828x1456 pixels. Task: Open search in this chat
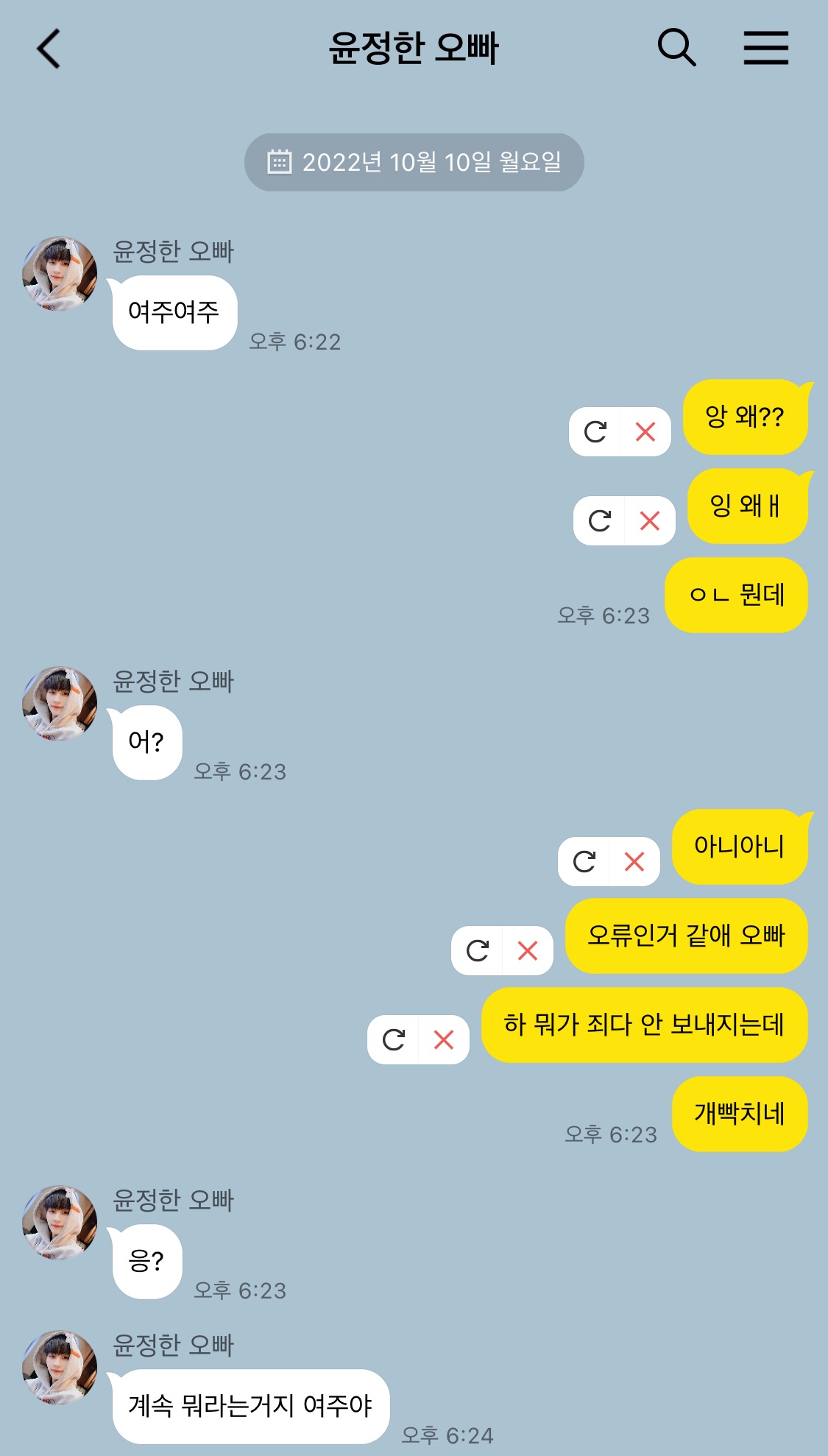click(676, 48)
